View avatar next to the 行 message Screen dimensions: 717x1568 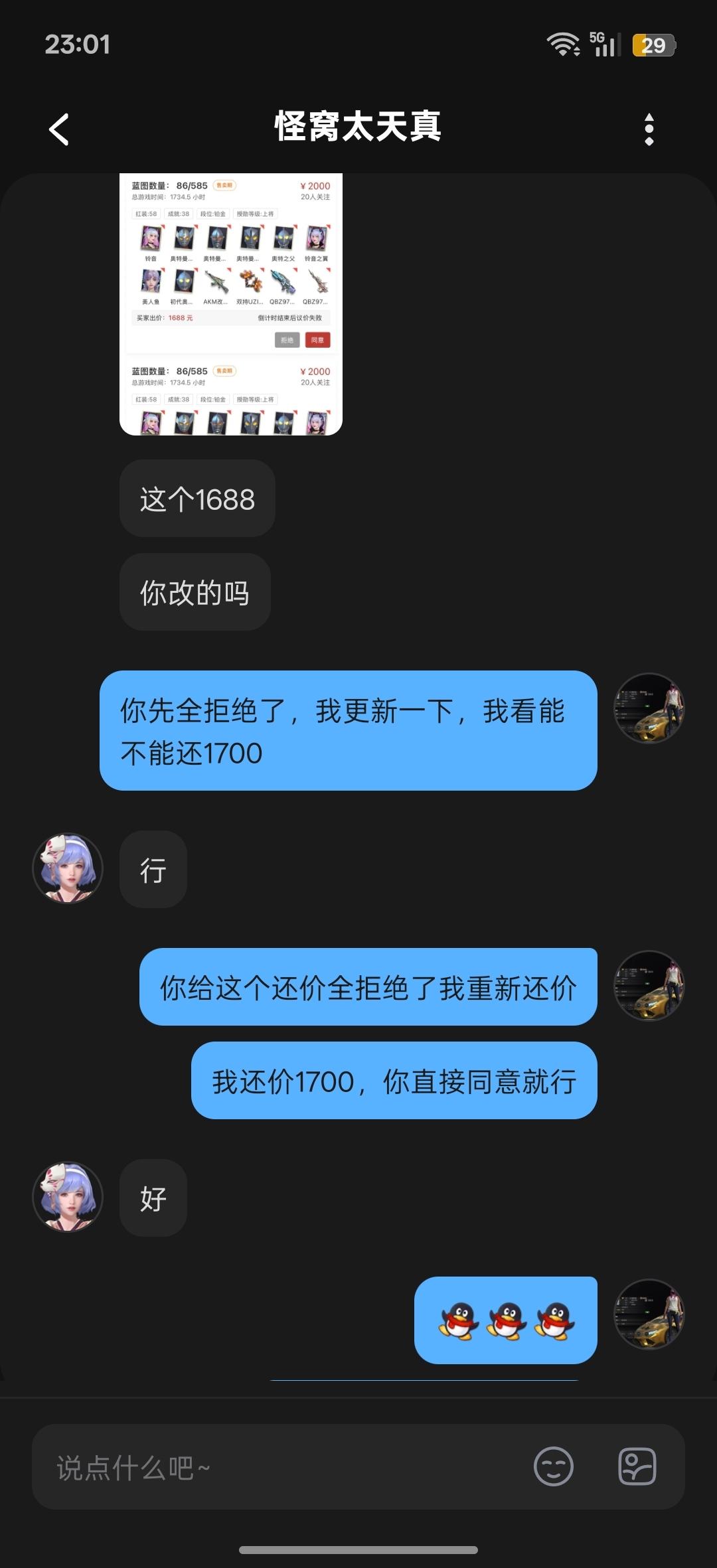coord(68,868)
